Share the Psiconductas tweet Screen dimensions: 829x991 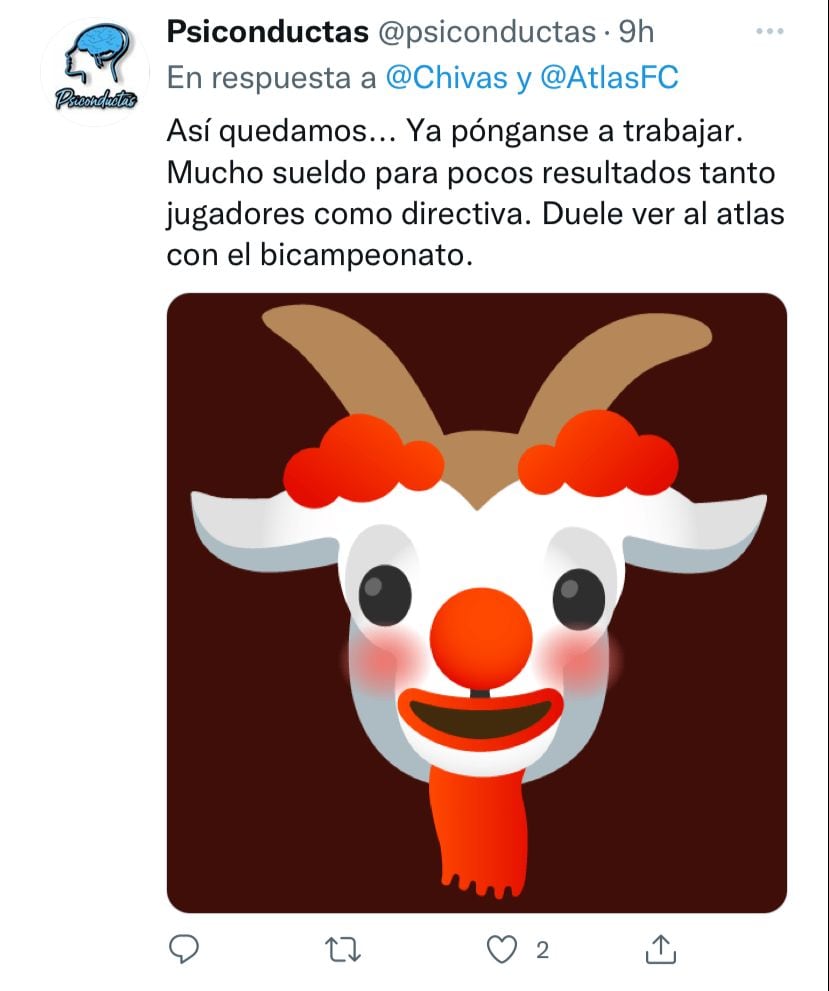[x=660, y=949]
